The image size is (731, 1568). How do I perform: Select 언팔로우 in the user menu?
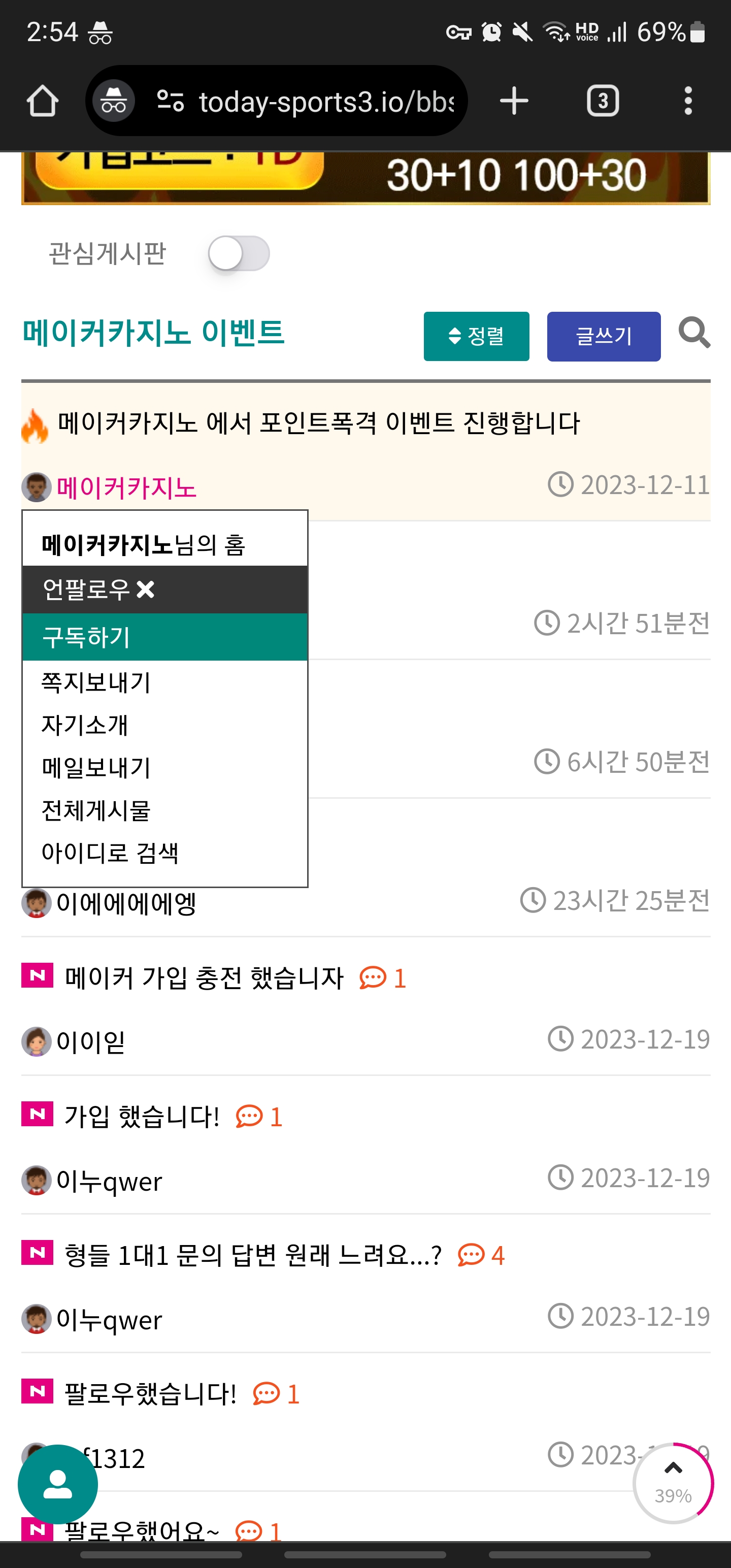tap(98, 589)
